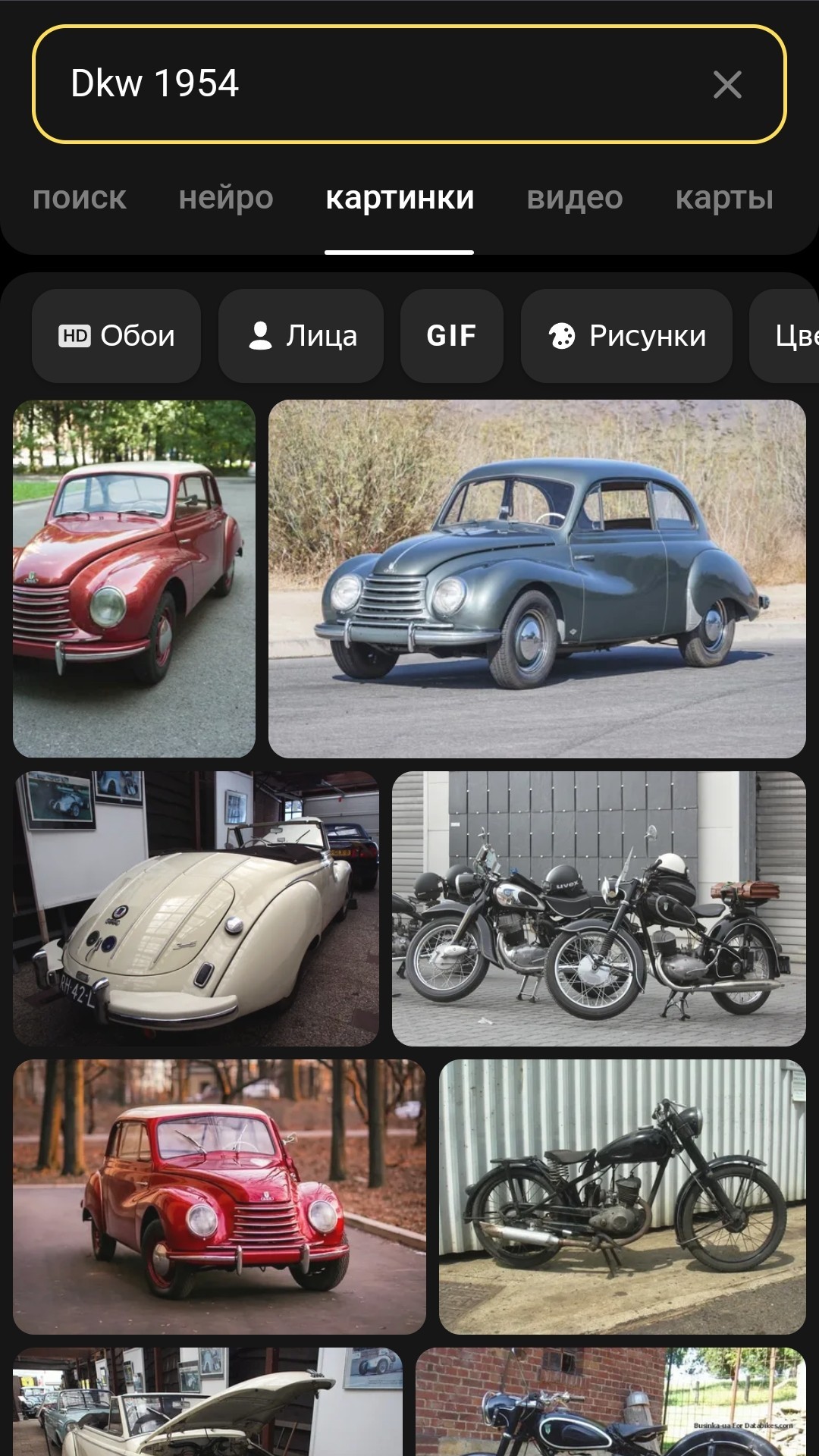Viewport: 819px width, 1456px height.
Task: Tap the search field containing Dkw 1954
Action: tap(409, 84)
